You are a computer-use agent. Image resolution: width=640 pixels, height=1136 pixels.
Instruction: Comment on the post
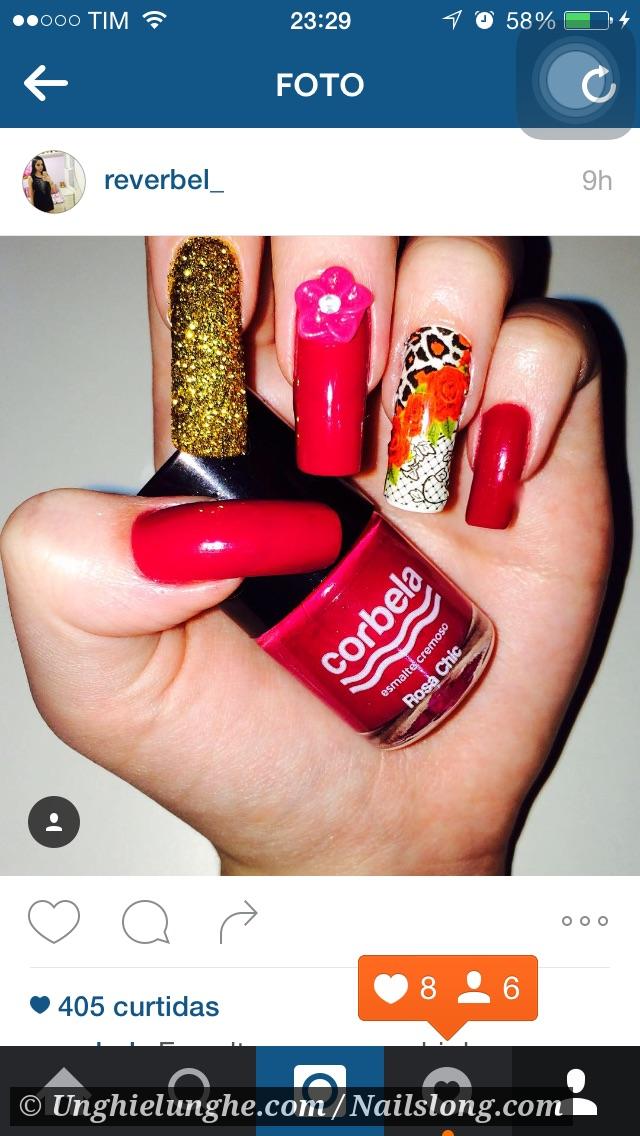pos(146,922)
